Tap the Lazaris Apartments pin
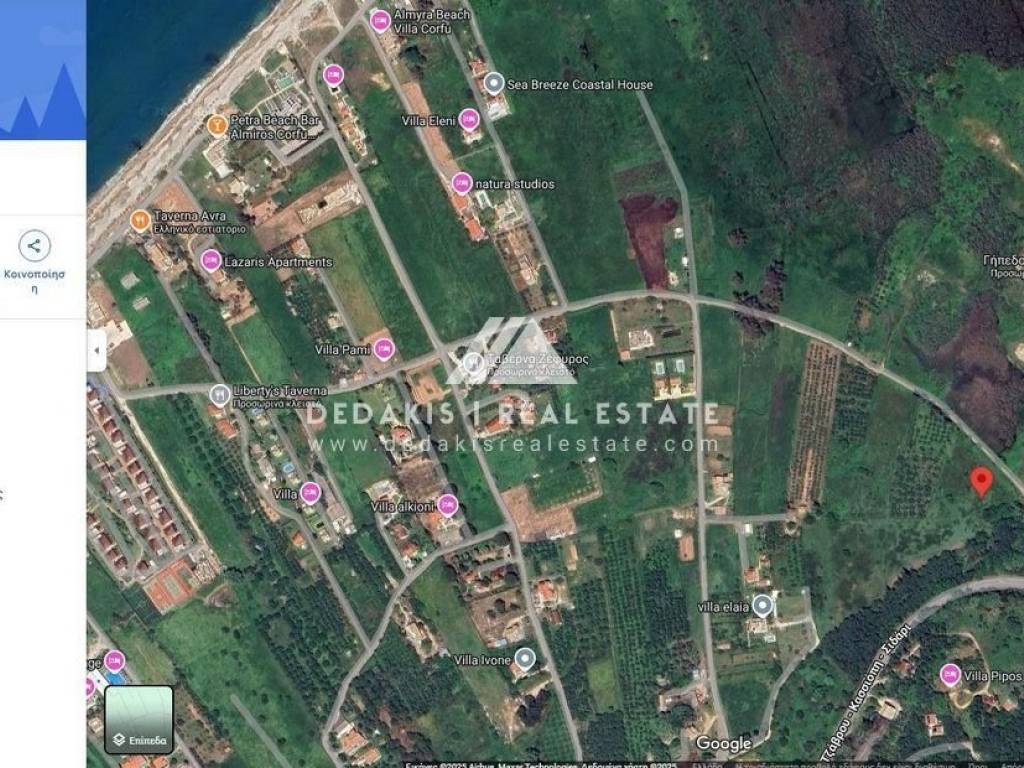 click(x=210, y=262)
